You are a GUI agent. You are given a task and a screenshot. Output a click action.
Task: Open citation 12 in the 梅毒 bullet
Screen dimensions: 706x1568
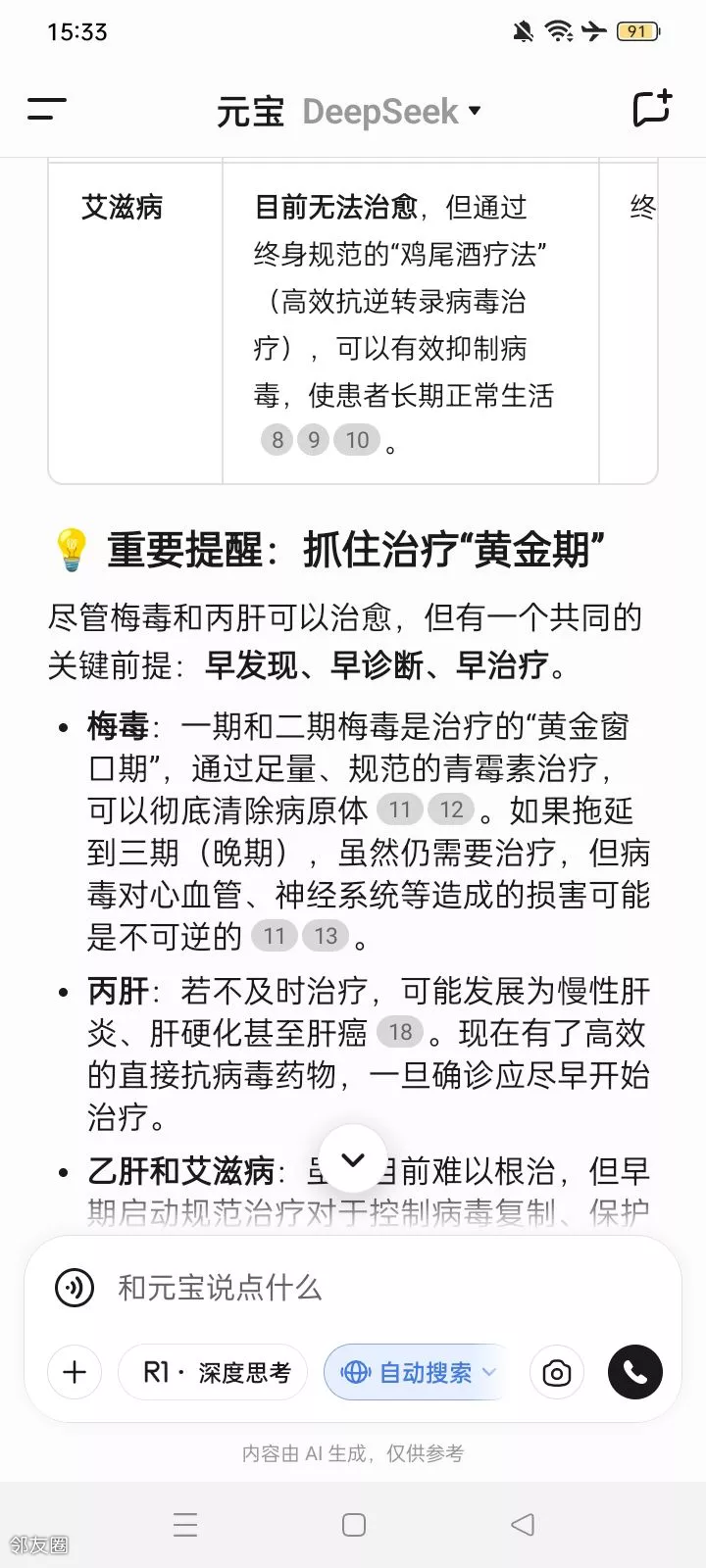pos(451,809)
